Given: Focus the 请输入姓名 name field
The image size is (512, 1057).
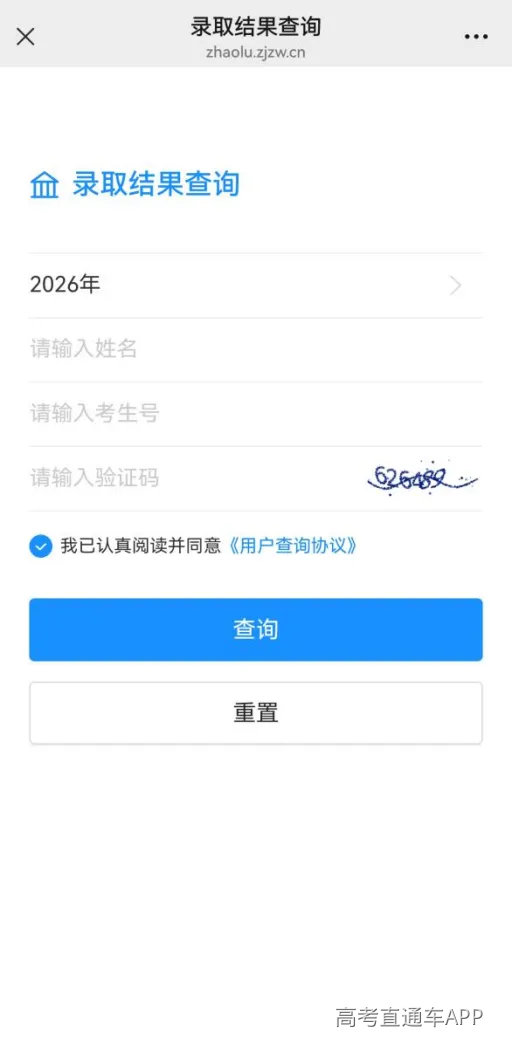Looking at the screenshot, I should (256, 349).
